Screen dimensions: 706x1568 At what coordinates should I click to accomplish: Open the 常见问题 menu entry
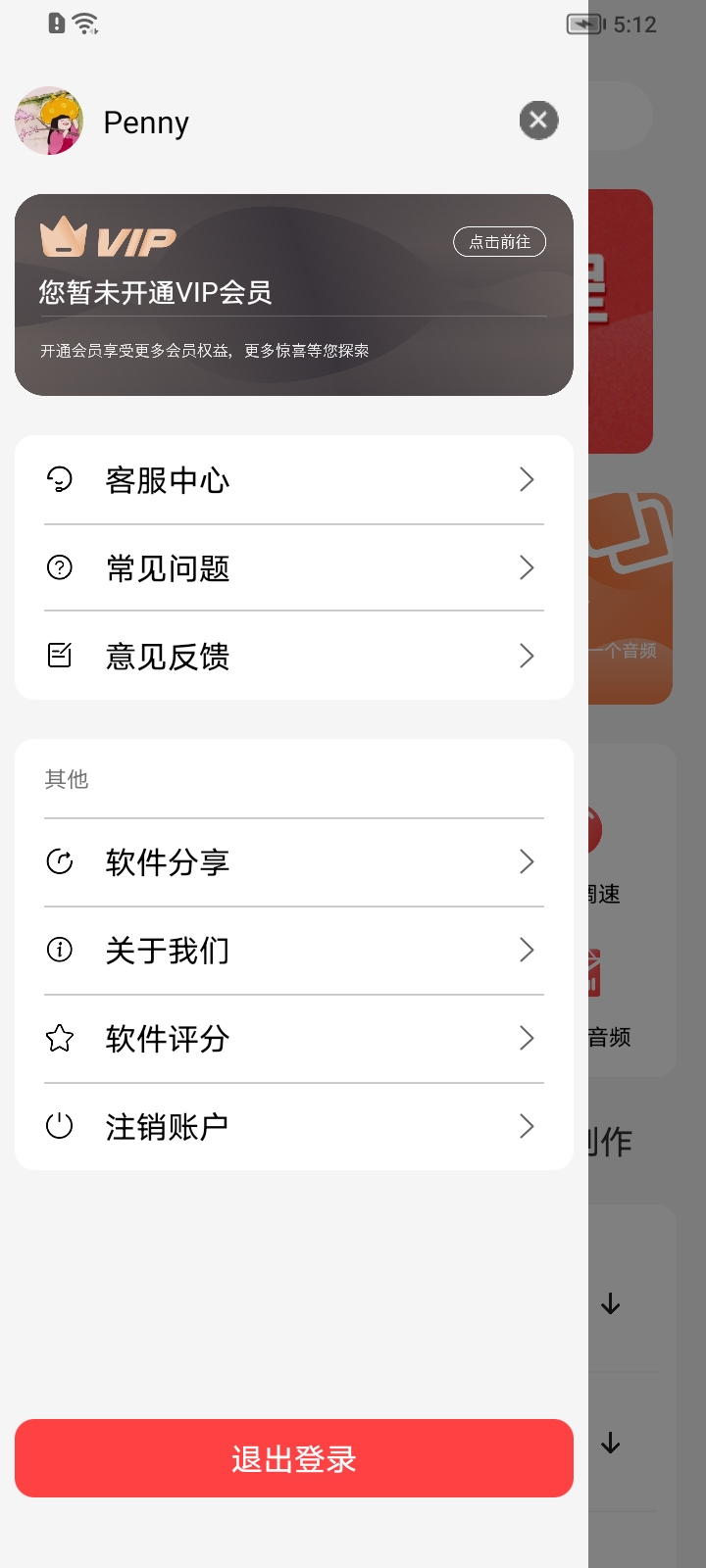pos(169,567)
